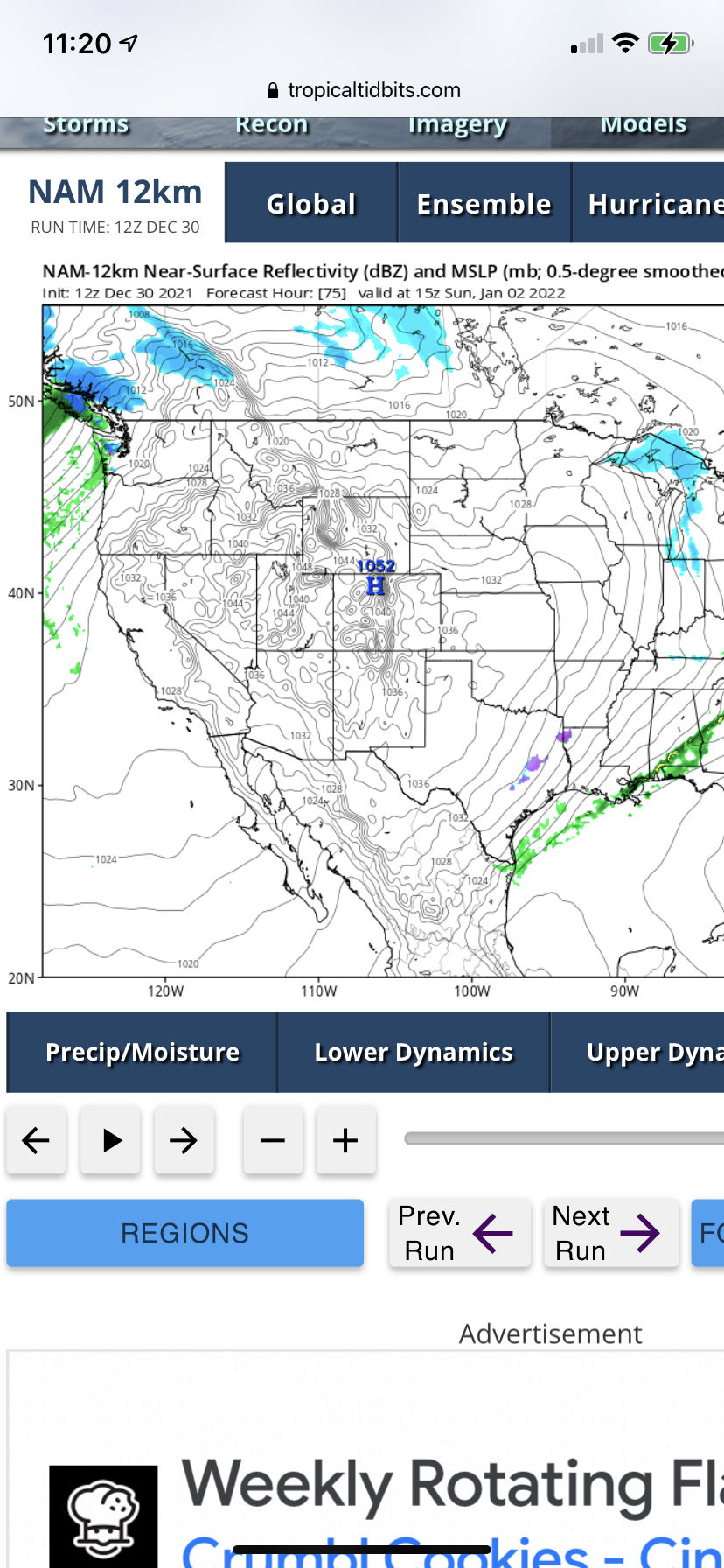Increase animation speed with plus button
This screenshot has width=724, height=1568.
pyautogui.click(x=345, y=1140)
